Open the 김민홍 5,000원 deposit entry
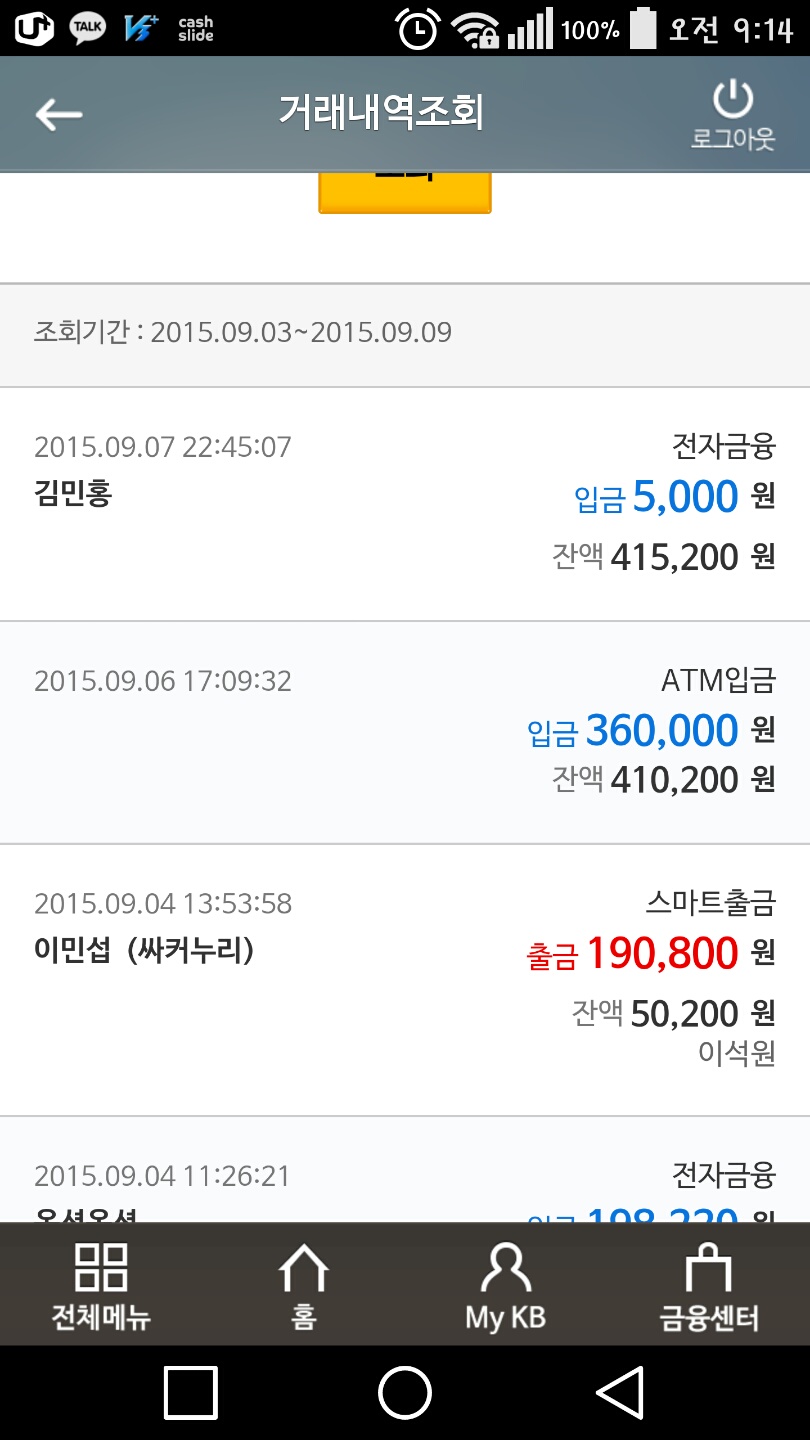Image resolution: width=810 pixels, height=1440 pixels. (404, 503)
